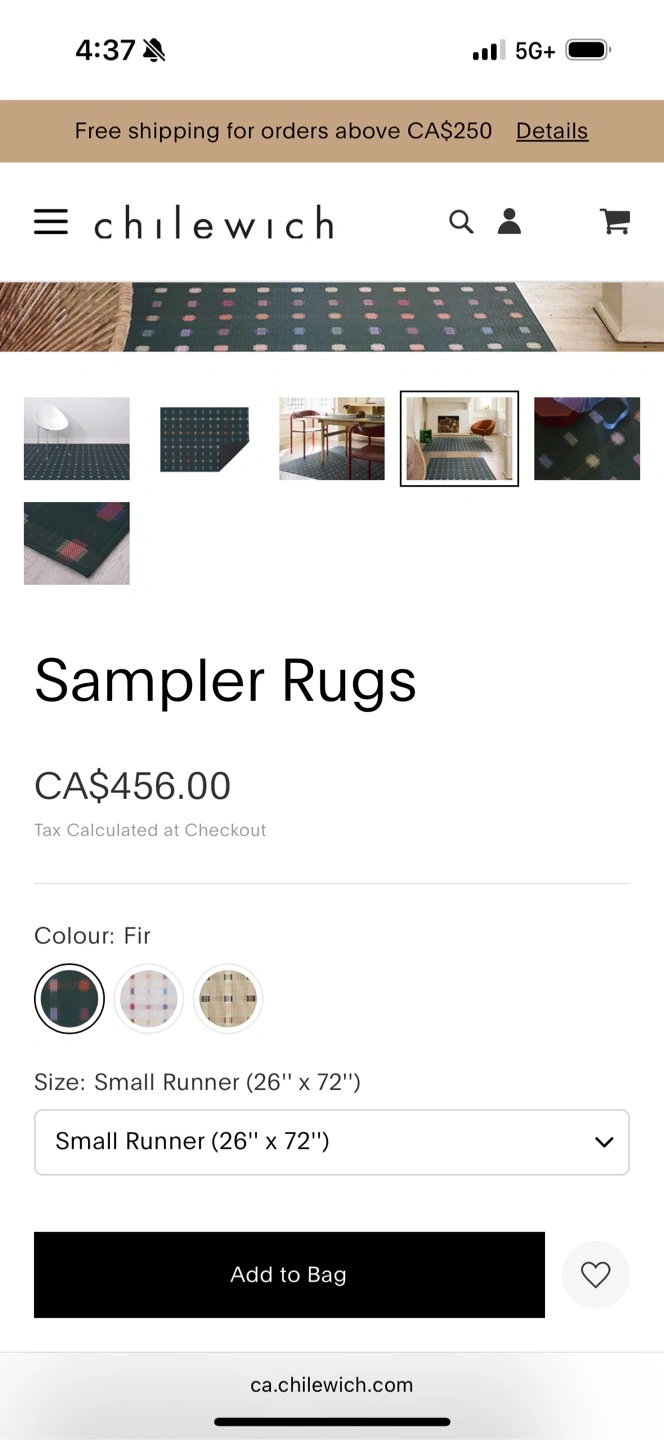Select the fireplace living room thumbnail

pyautogui.click(x=459, y=439)
